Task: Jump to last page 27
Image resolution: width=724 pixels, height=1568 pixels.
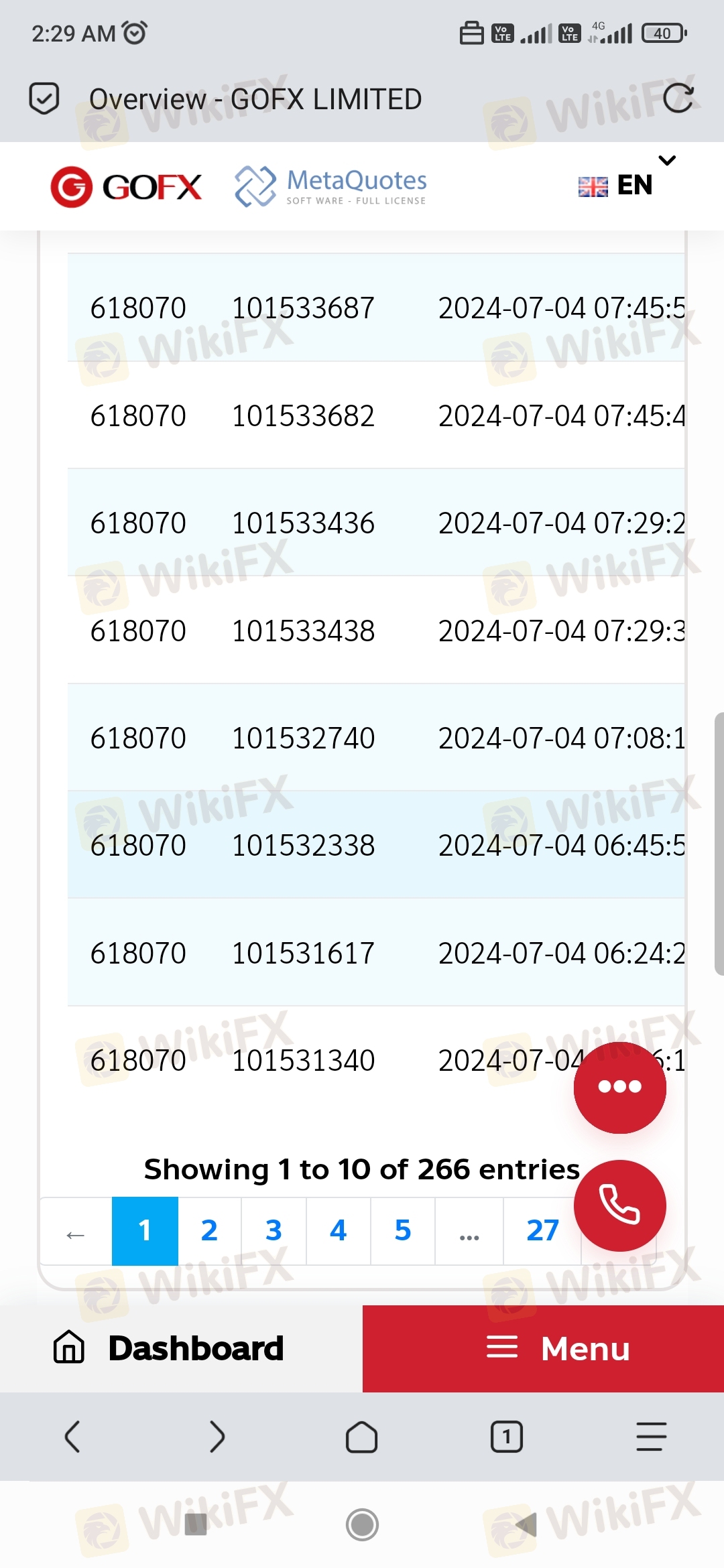Action: pos(542,1230)
